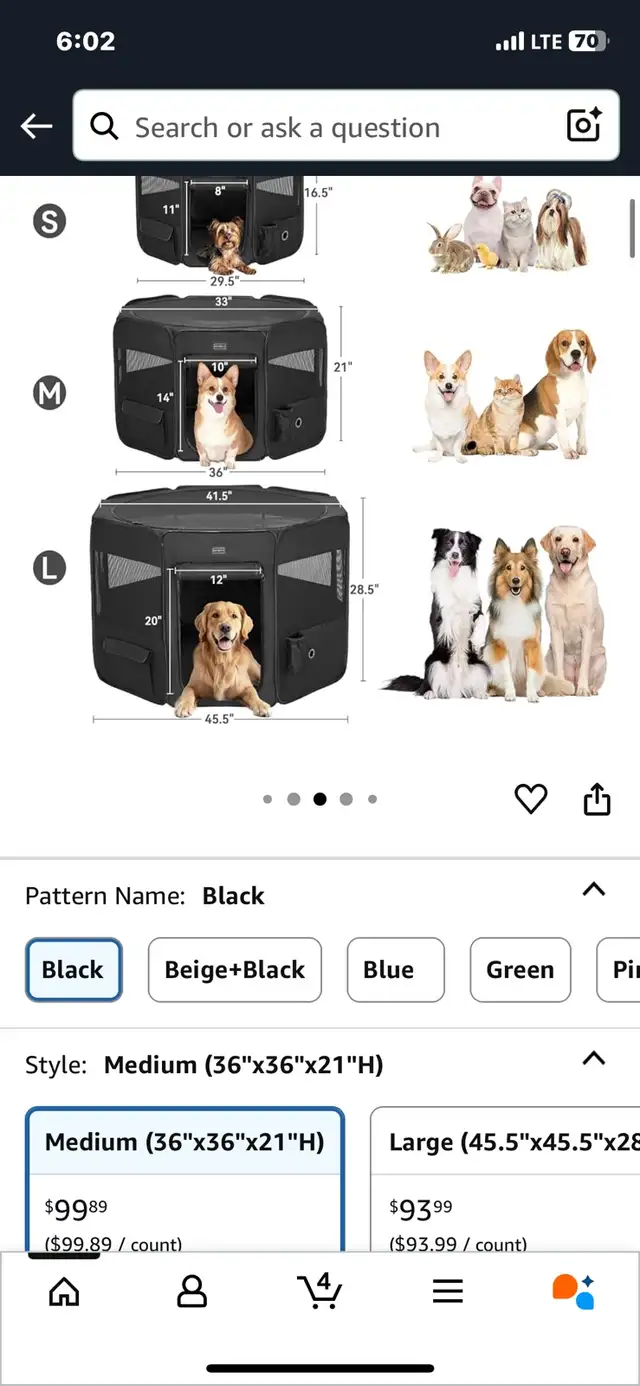Viewport: 640px width, 1386px height.
Task: Open the account profile tab
Action: 191,1292
